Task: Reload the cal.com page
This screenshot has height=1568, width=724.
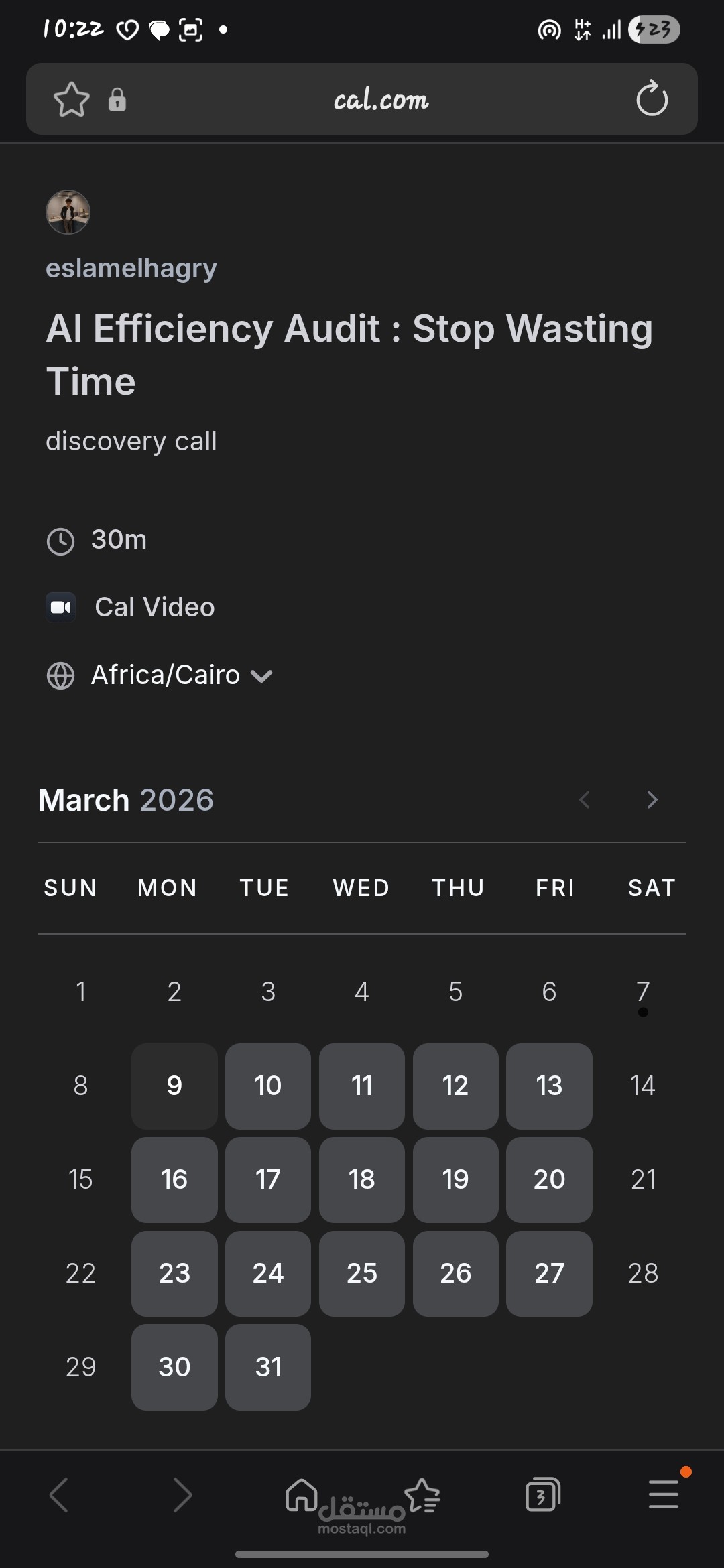Action: [652, 99]
